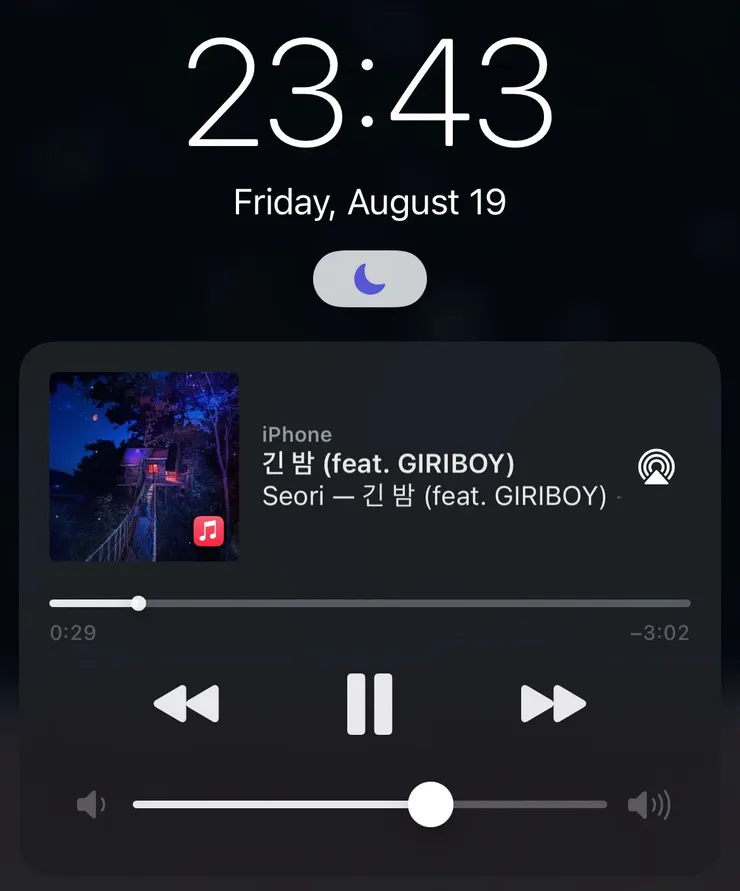Open the album artwork in Music
This screenshot has height=891, width=740.
point(144,466)
